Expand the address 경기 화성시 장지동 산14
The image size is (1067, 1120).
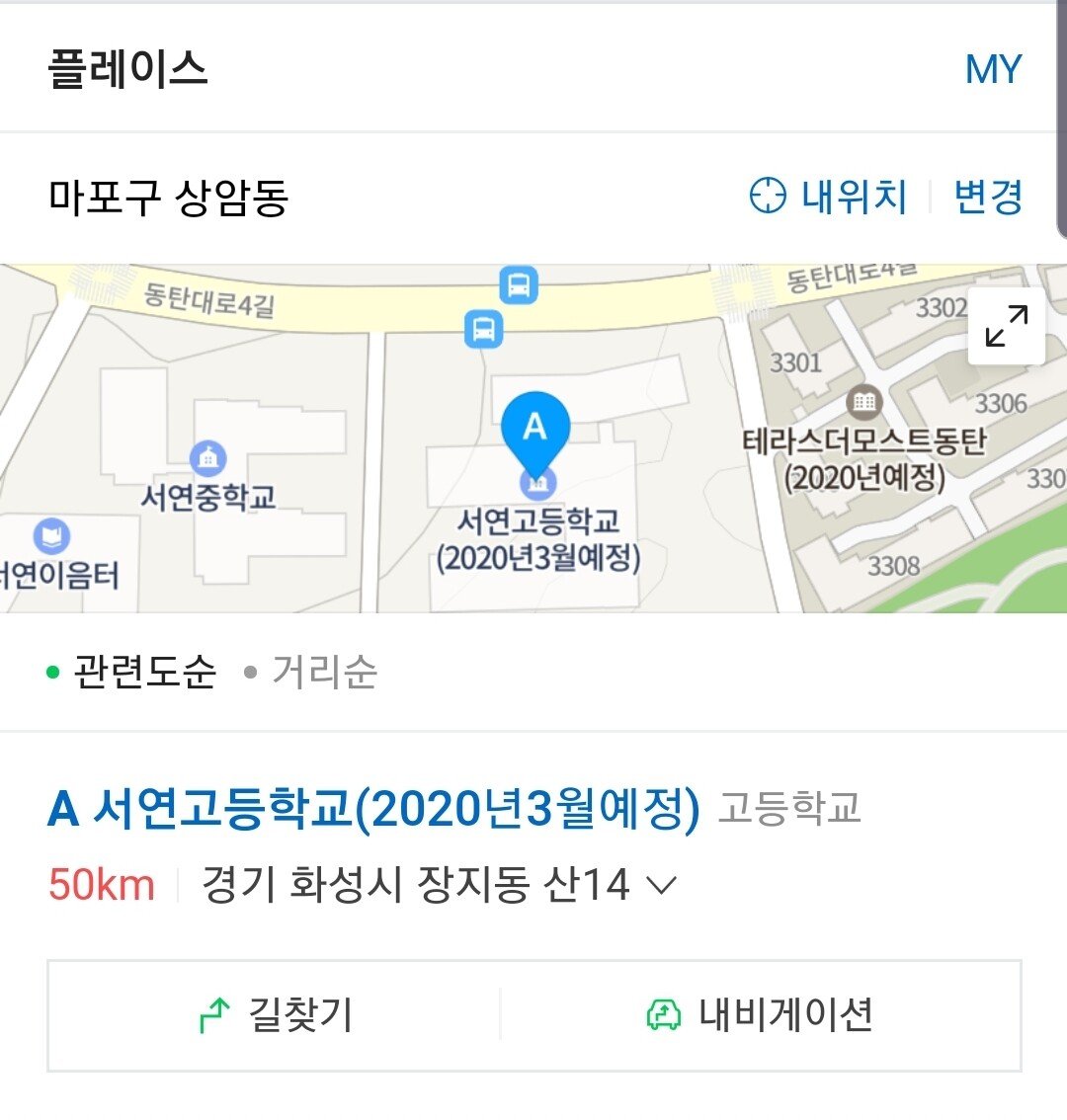point(659,884)
